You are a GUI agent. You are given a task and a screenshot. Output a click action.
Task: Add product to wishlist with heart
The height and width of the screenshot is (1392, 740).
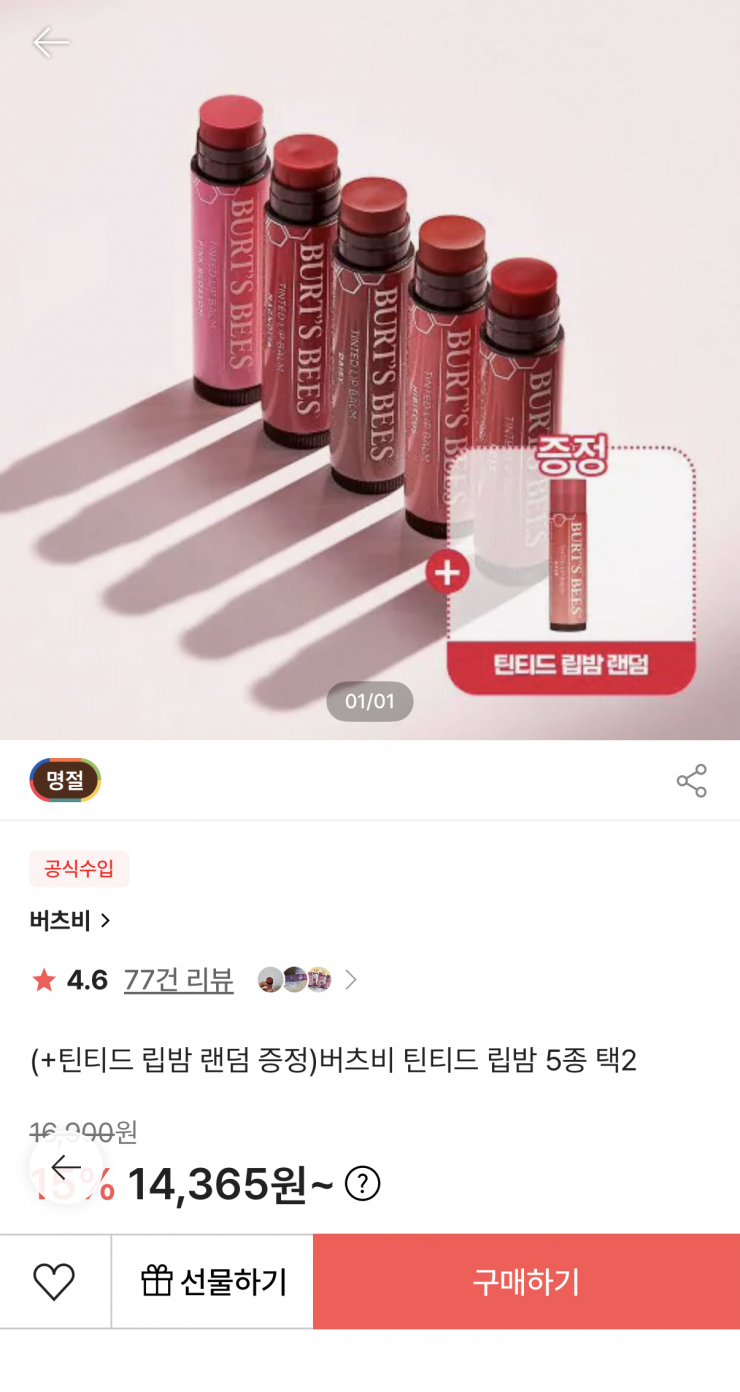pos(54,1281)
